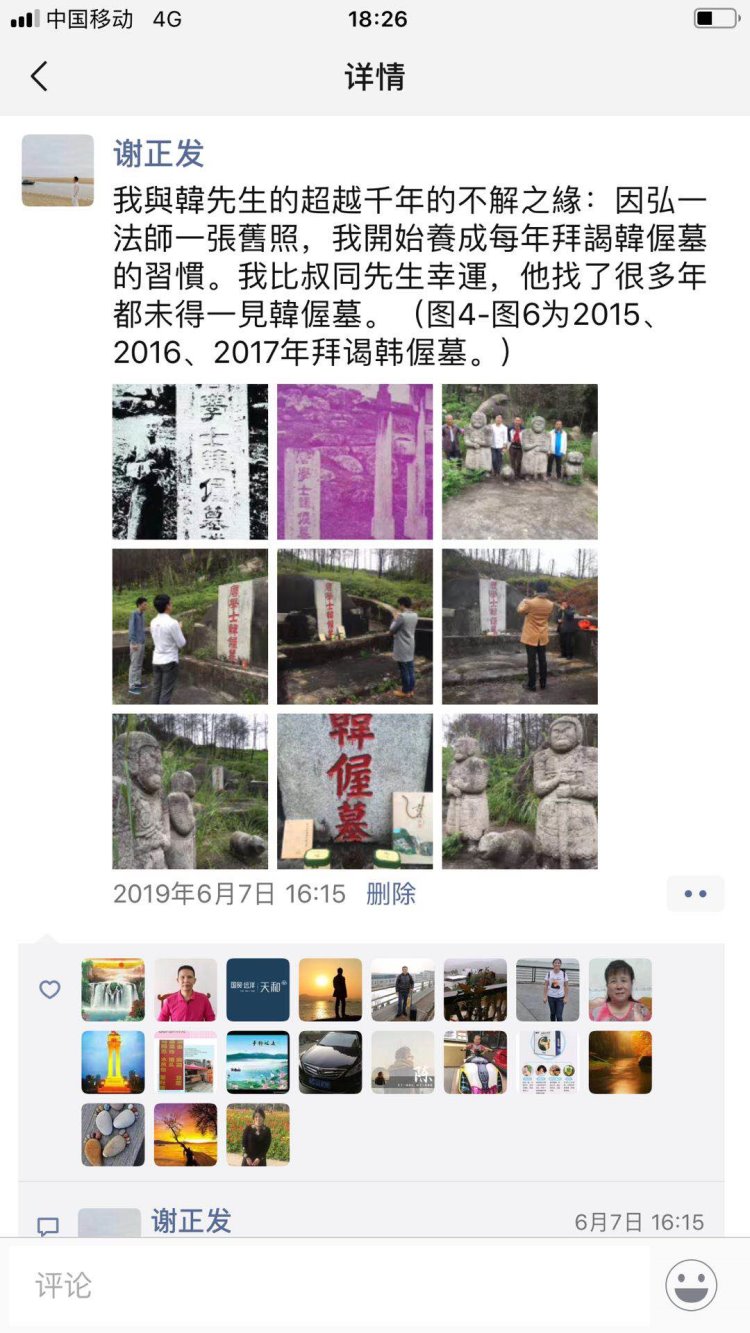The height and width of the screenshot is (1333, 750).
Task: Open the black-and-white old tomb photo
Action: click(x=190, y=462)
